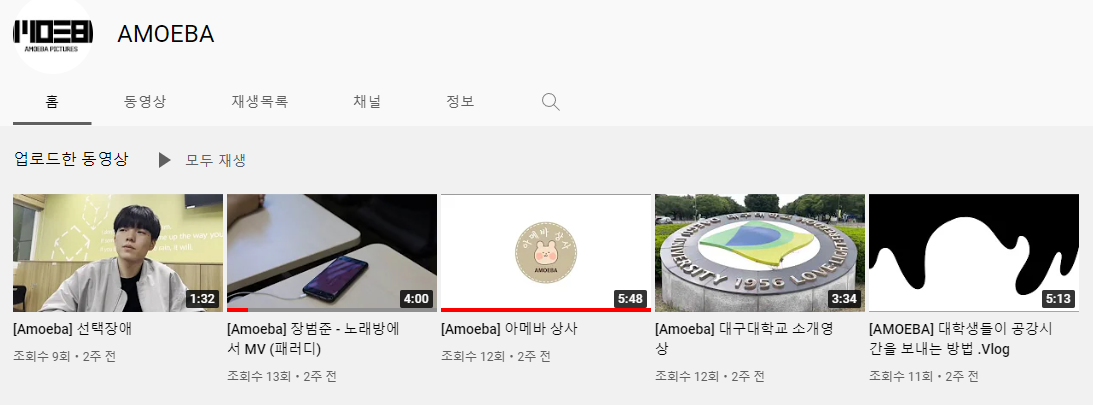Switch to the 정보 tab
Image resolution: width=1093 pixels, height=405 pixels.
(460, 102)
